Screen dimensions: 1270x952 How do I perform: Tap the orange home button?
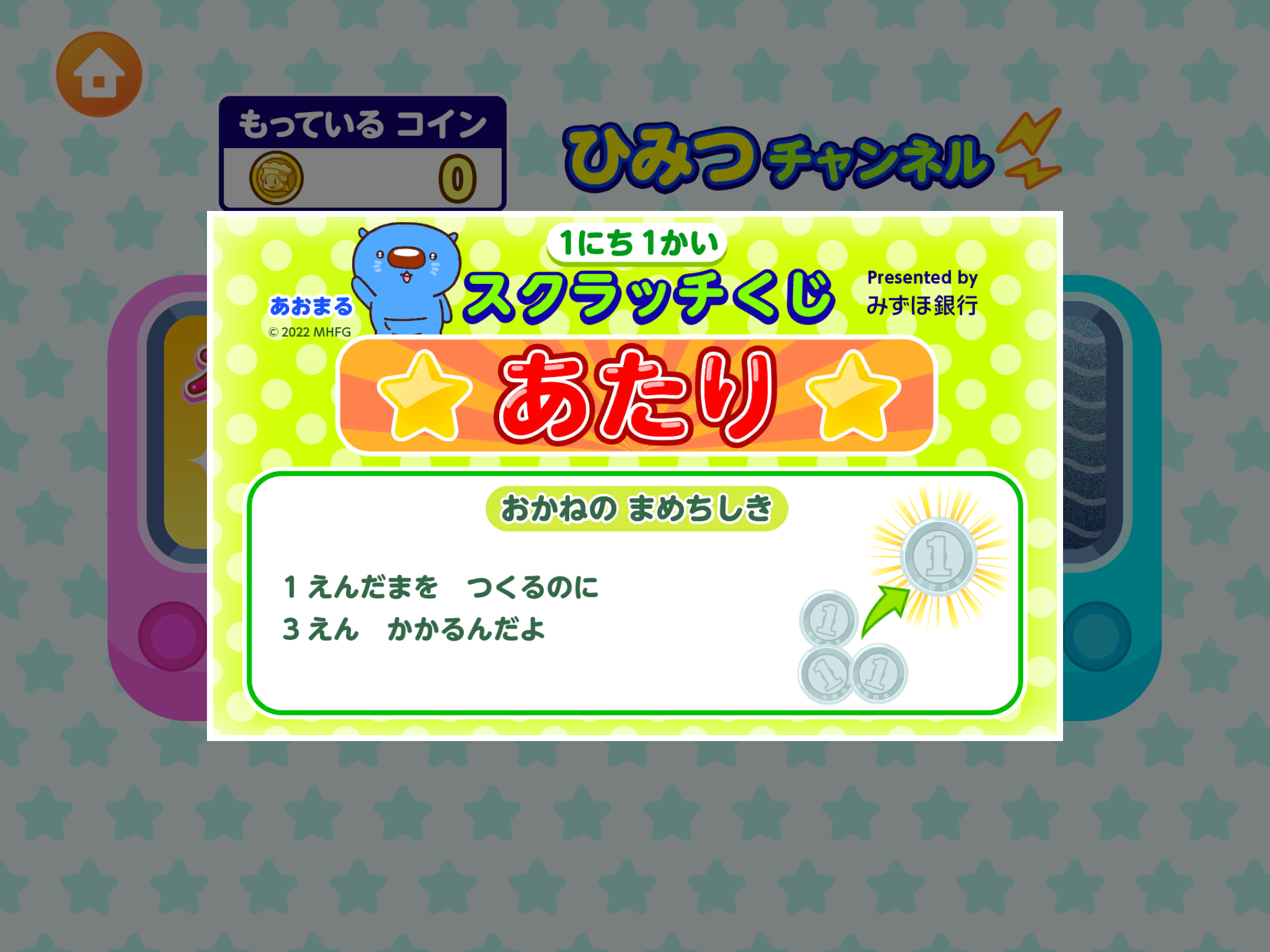coord(99,75)
